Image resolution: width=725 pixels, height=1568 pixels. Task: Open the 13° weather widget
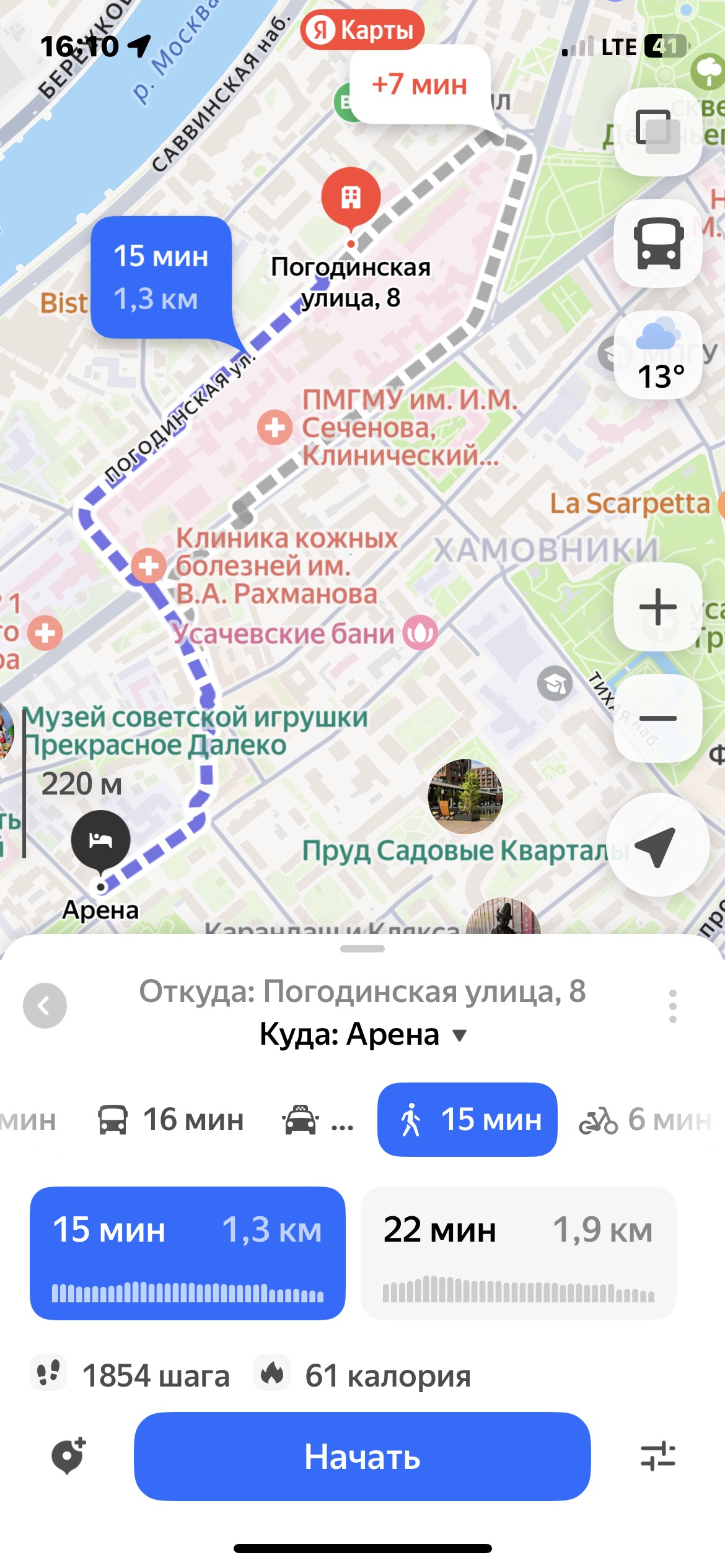tap(659, 356)
